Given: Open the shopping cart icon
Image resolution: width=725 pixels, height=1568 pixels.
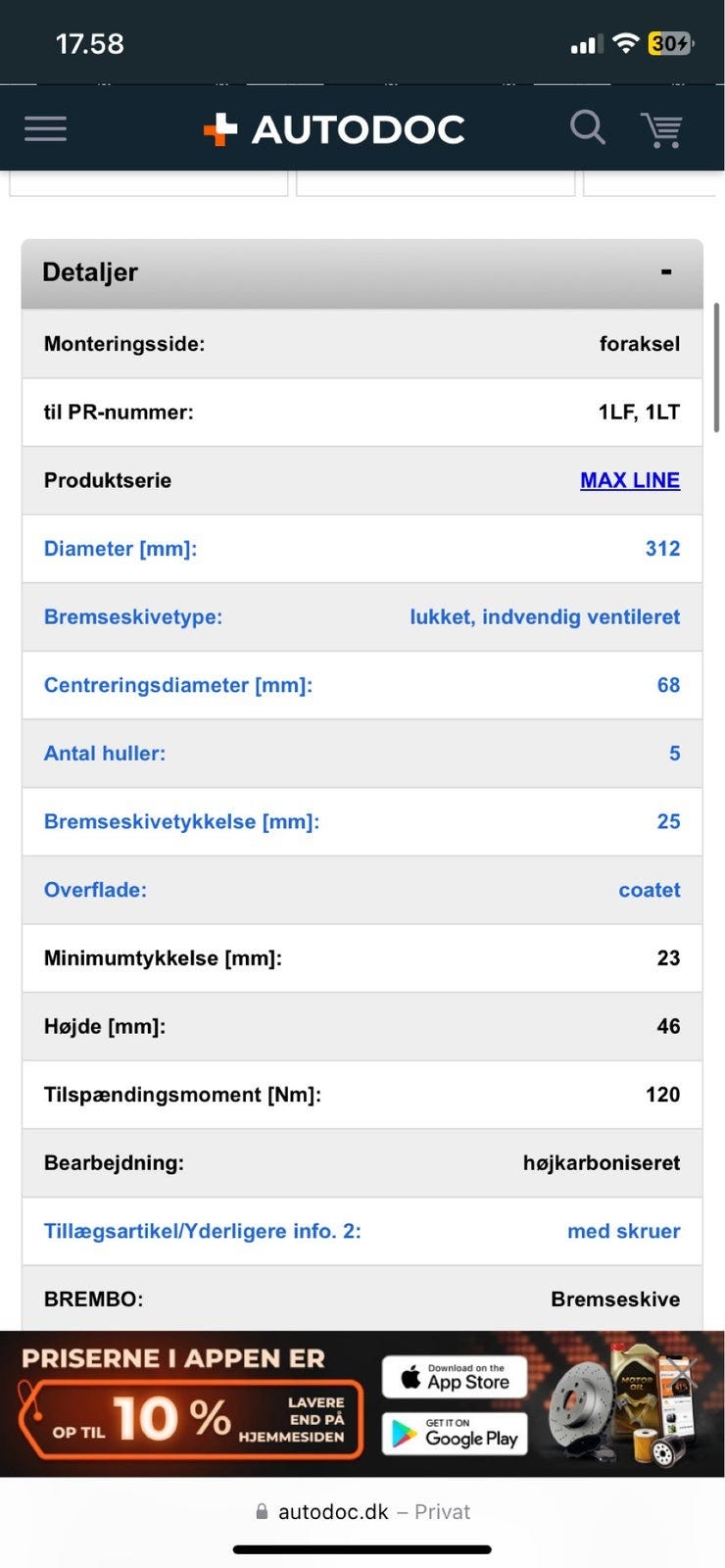Looking at the screenshot, I should click(662, 128).
